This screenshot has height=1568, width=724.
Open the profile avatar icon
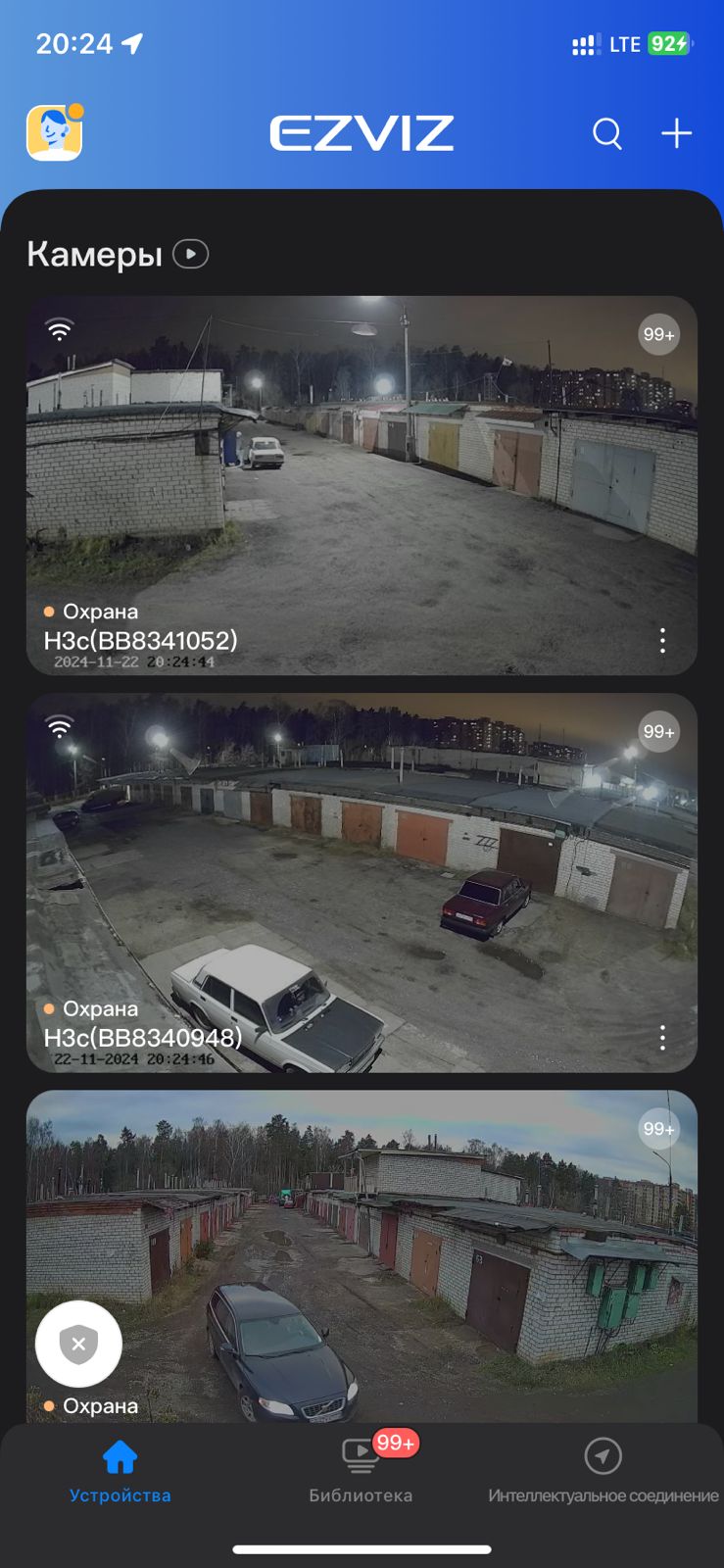pyautogui.click(x=54, y=132)
